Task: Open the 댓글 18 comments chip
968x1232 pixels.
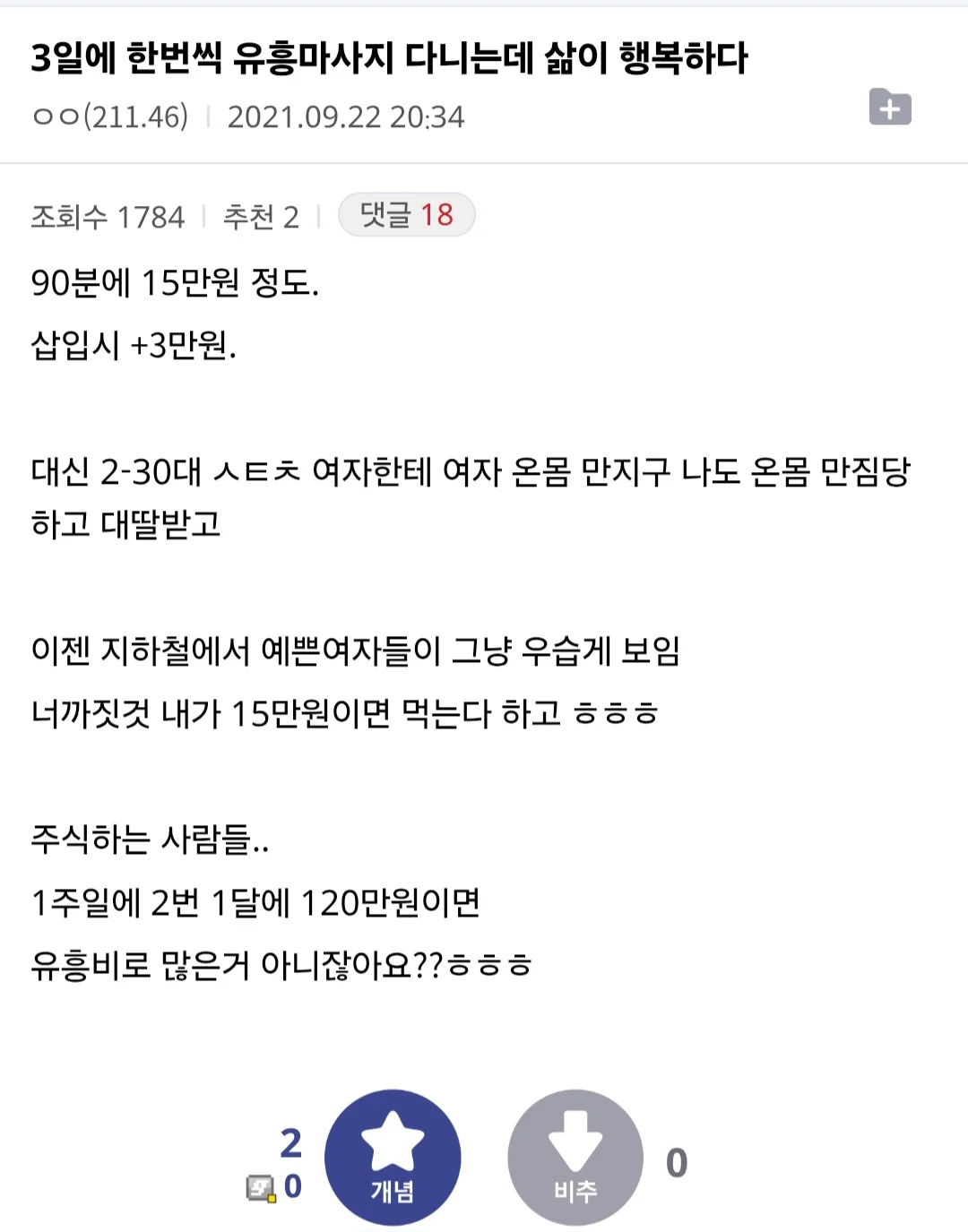Action: [x=406, y=215]
